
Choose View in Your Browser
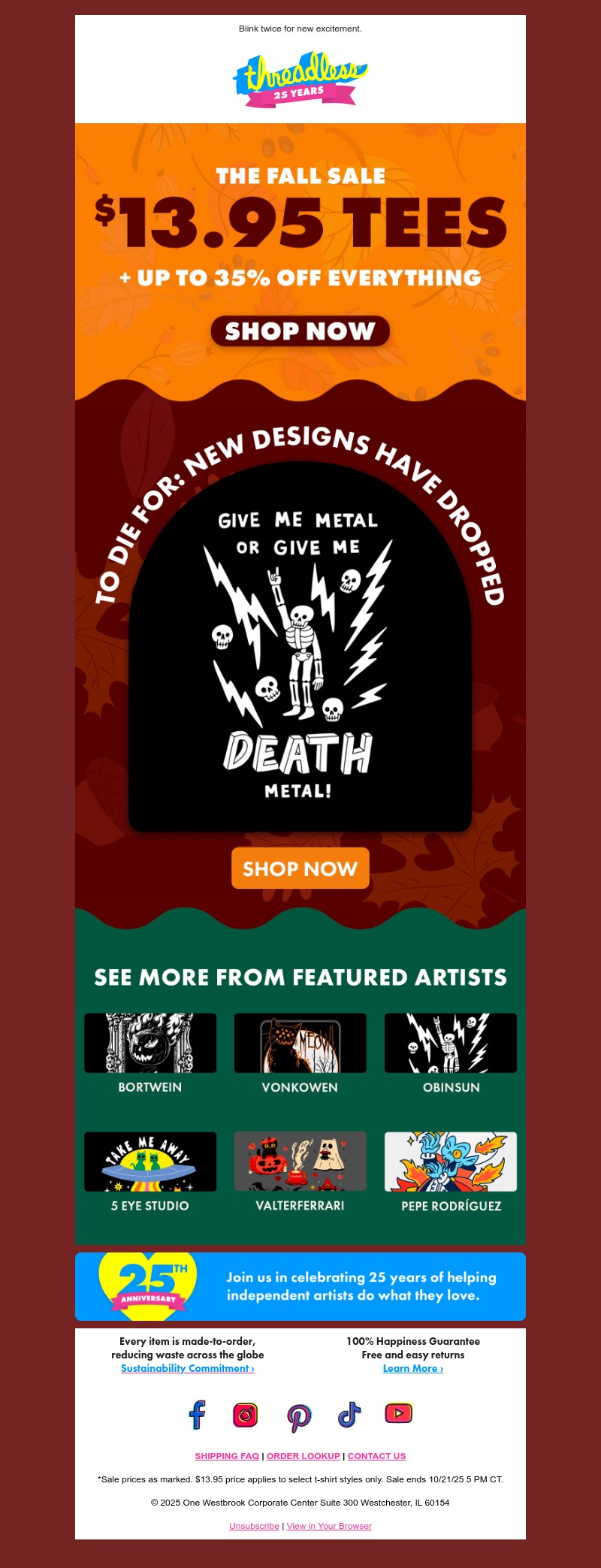[329, 1526]
